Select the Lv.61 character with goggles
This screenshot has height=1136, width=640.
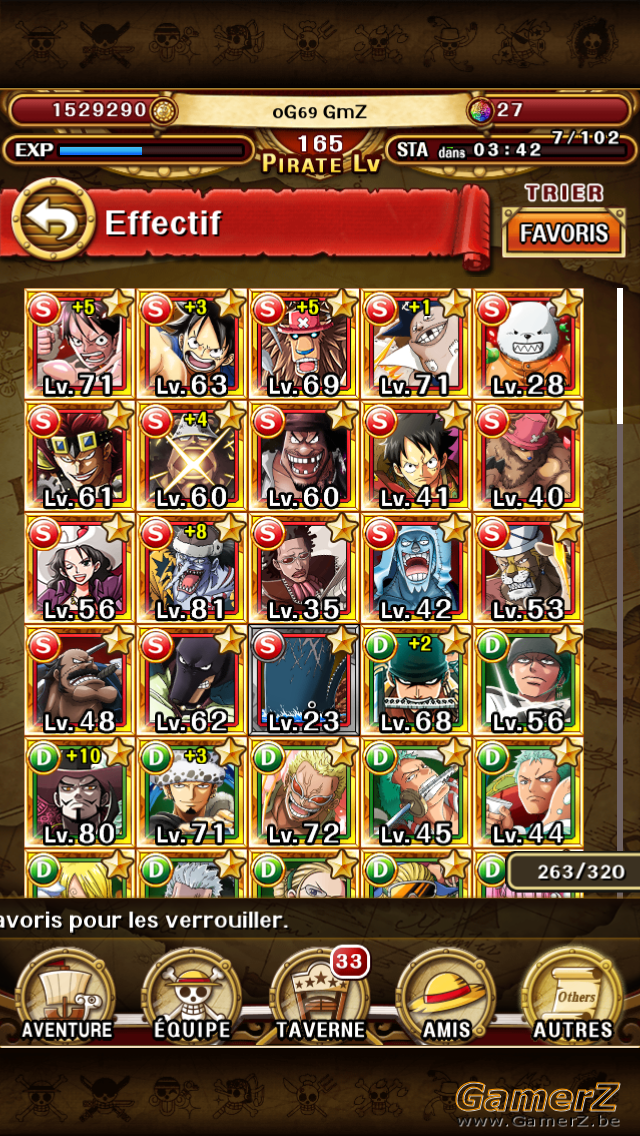click(x=80, y=456)
